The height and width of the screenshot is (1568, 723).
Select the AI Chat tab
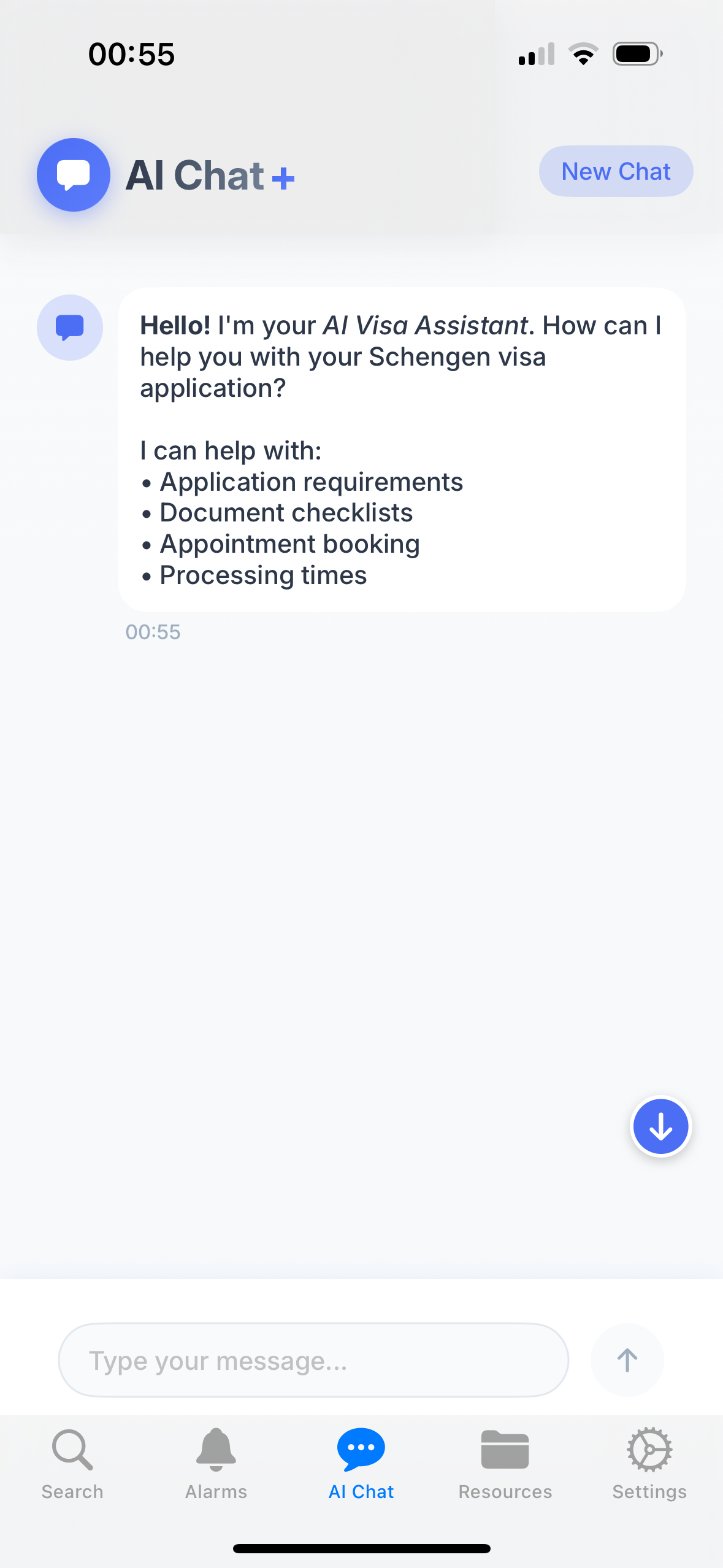click(361, 1464)
